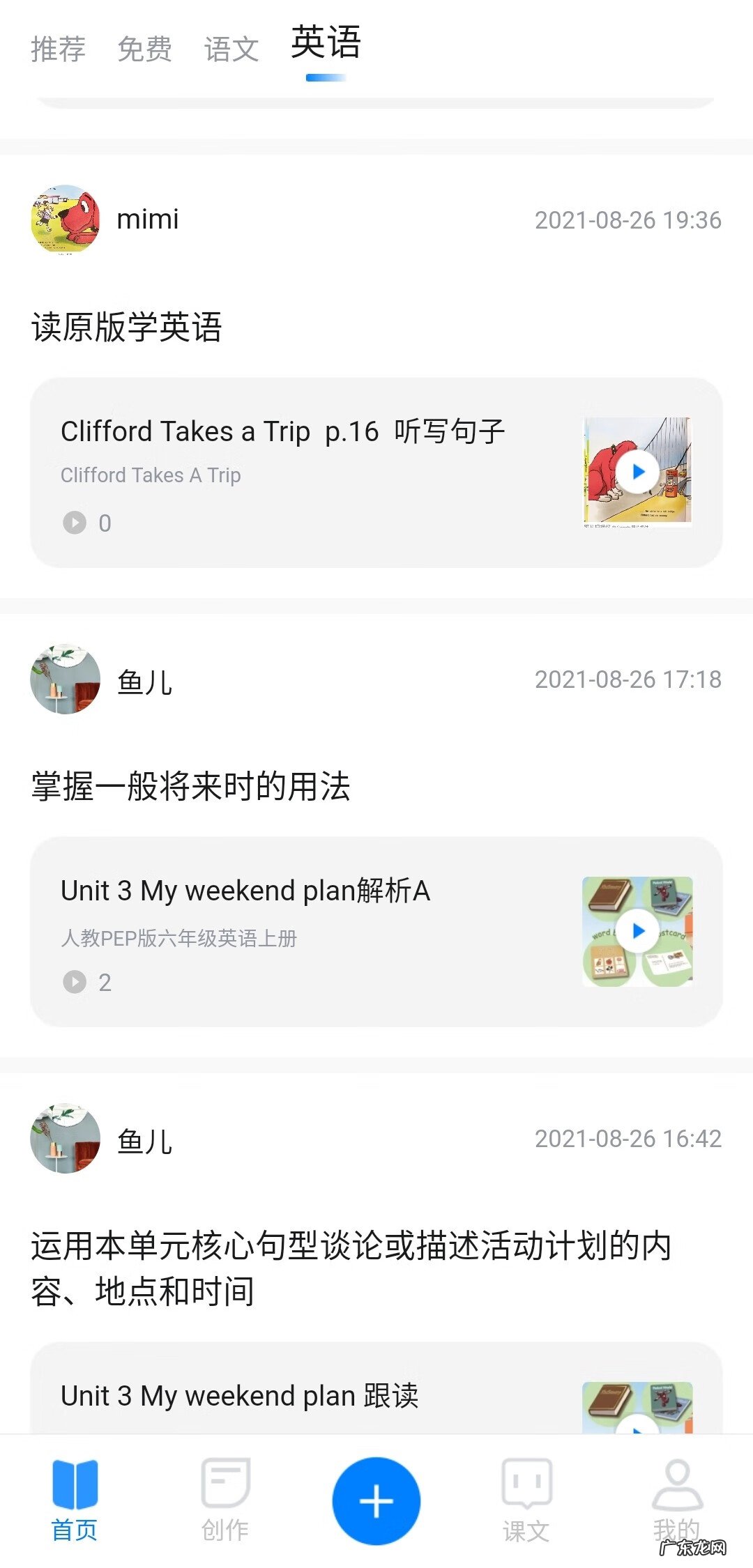Open 鱼儿's avatar on the 16:42 post
This screenshot has width=753, height=1568.
coord(66,1139)
